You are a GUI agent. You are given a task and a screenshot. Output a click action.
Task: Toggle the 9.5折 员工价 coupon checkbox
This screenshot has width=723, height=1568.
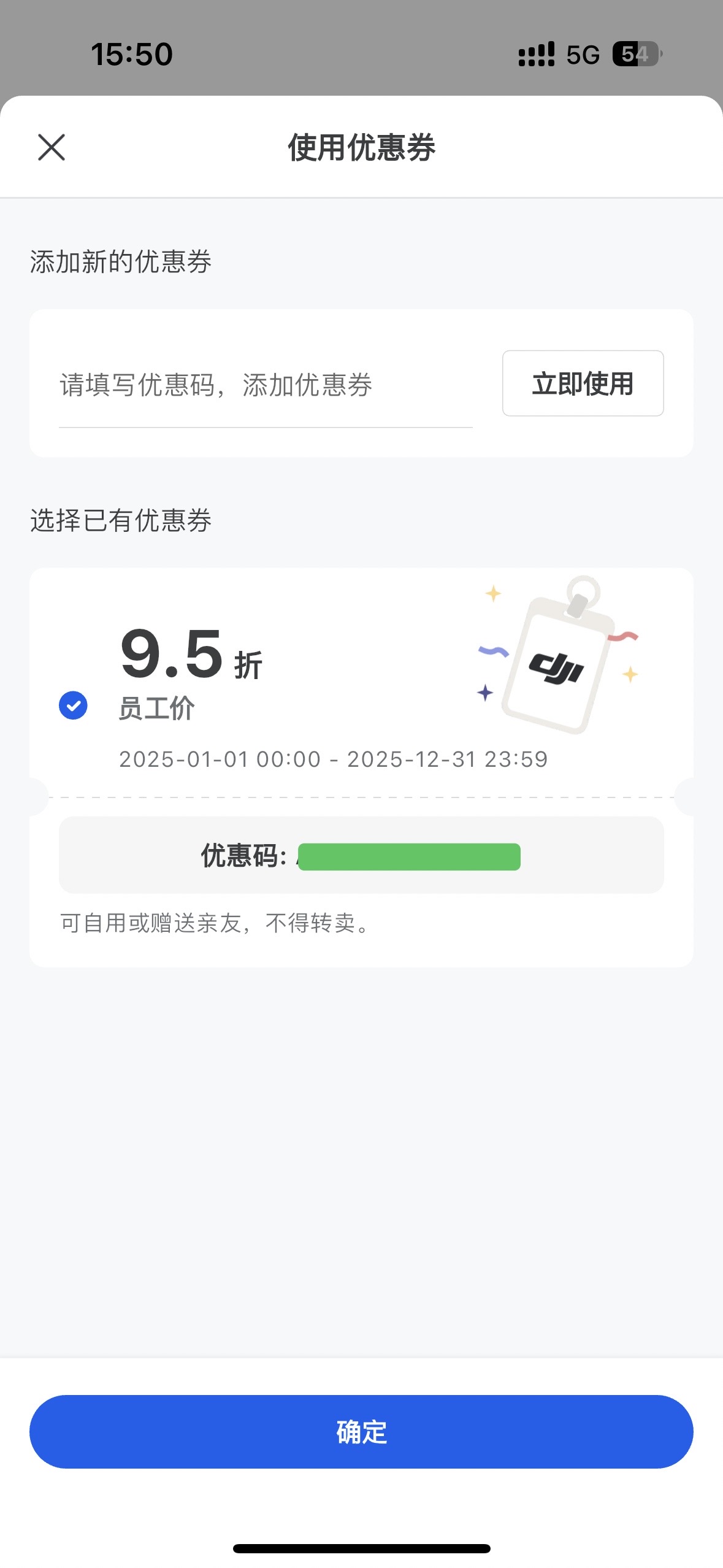pyautogui.click(x=73, y=705)
